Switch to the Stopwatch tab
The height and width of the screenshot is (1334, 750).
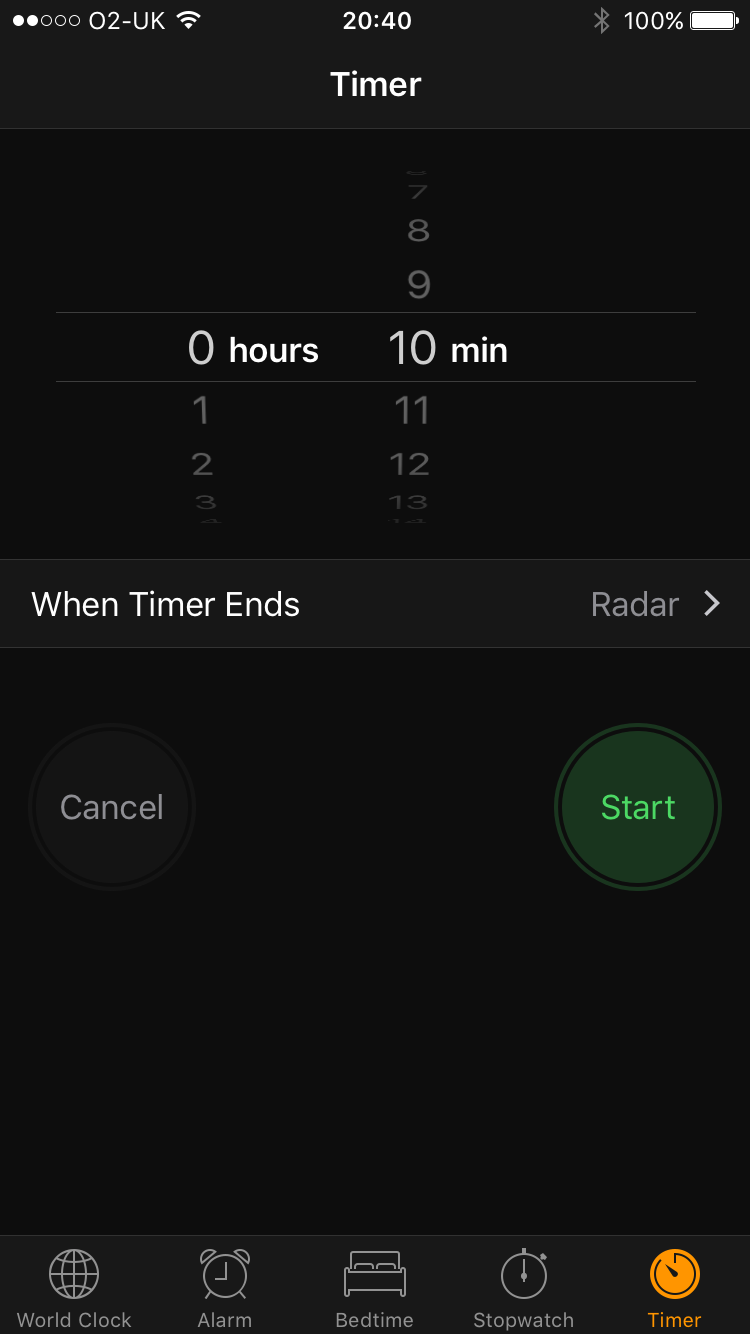click(524, 1289)
